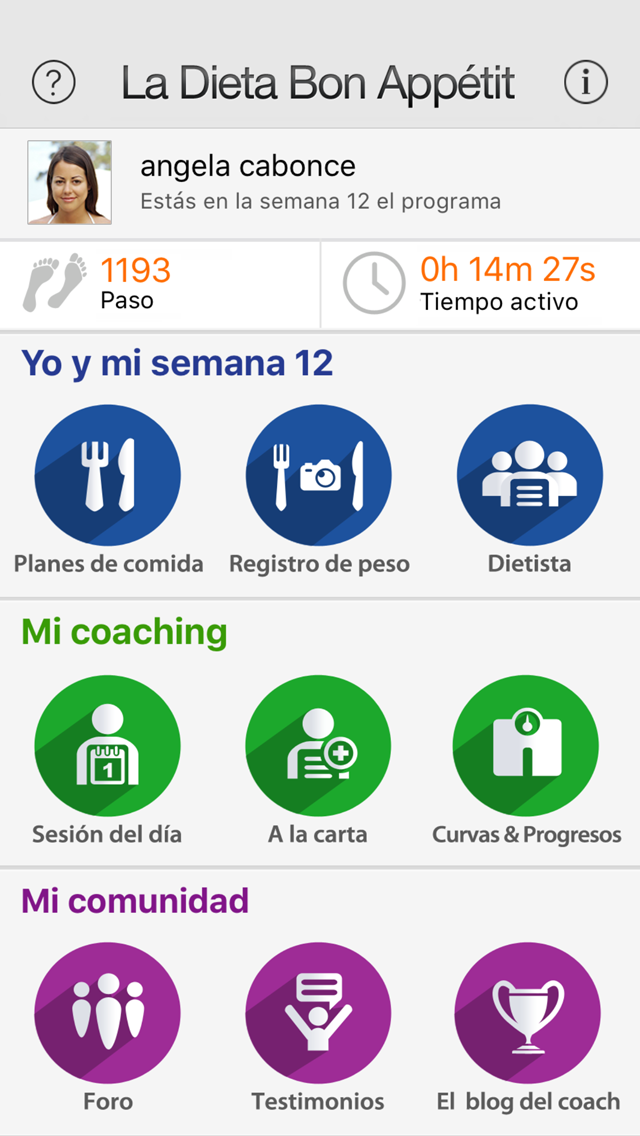The height and width of the screenshot is (1136, 640).
Task: Open Registro de peso
Action: 319,475
